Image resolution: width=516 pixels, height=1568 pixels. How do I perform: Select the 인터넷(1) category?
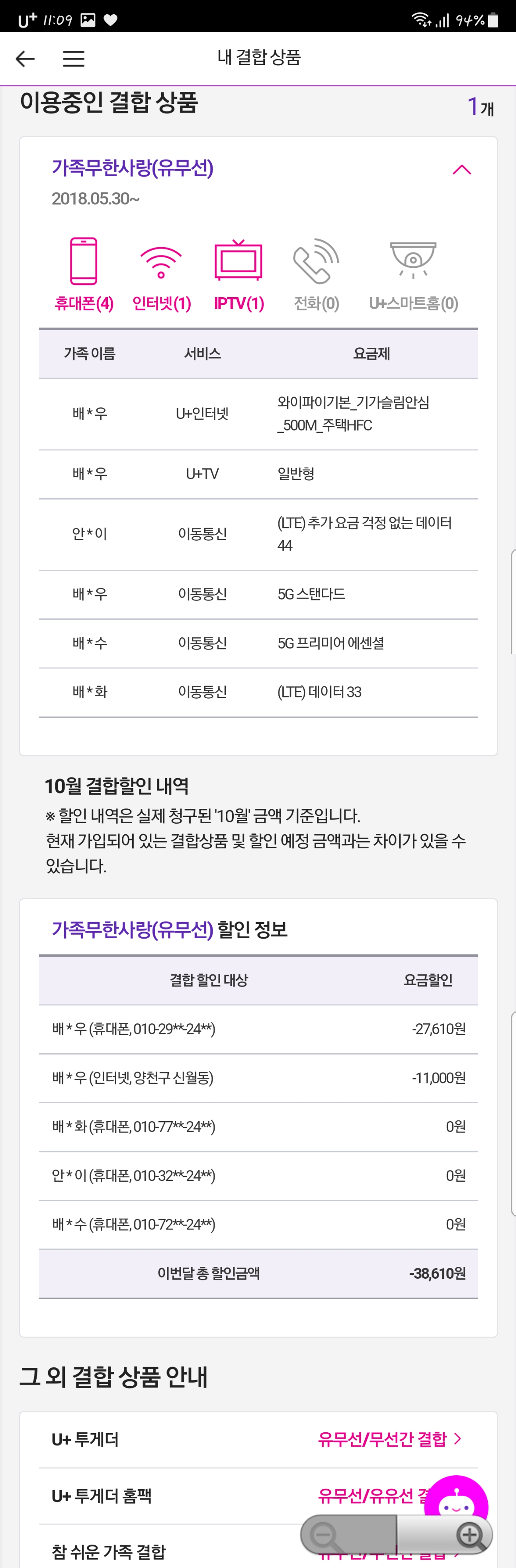[x=161, y=274]
